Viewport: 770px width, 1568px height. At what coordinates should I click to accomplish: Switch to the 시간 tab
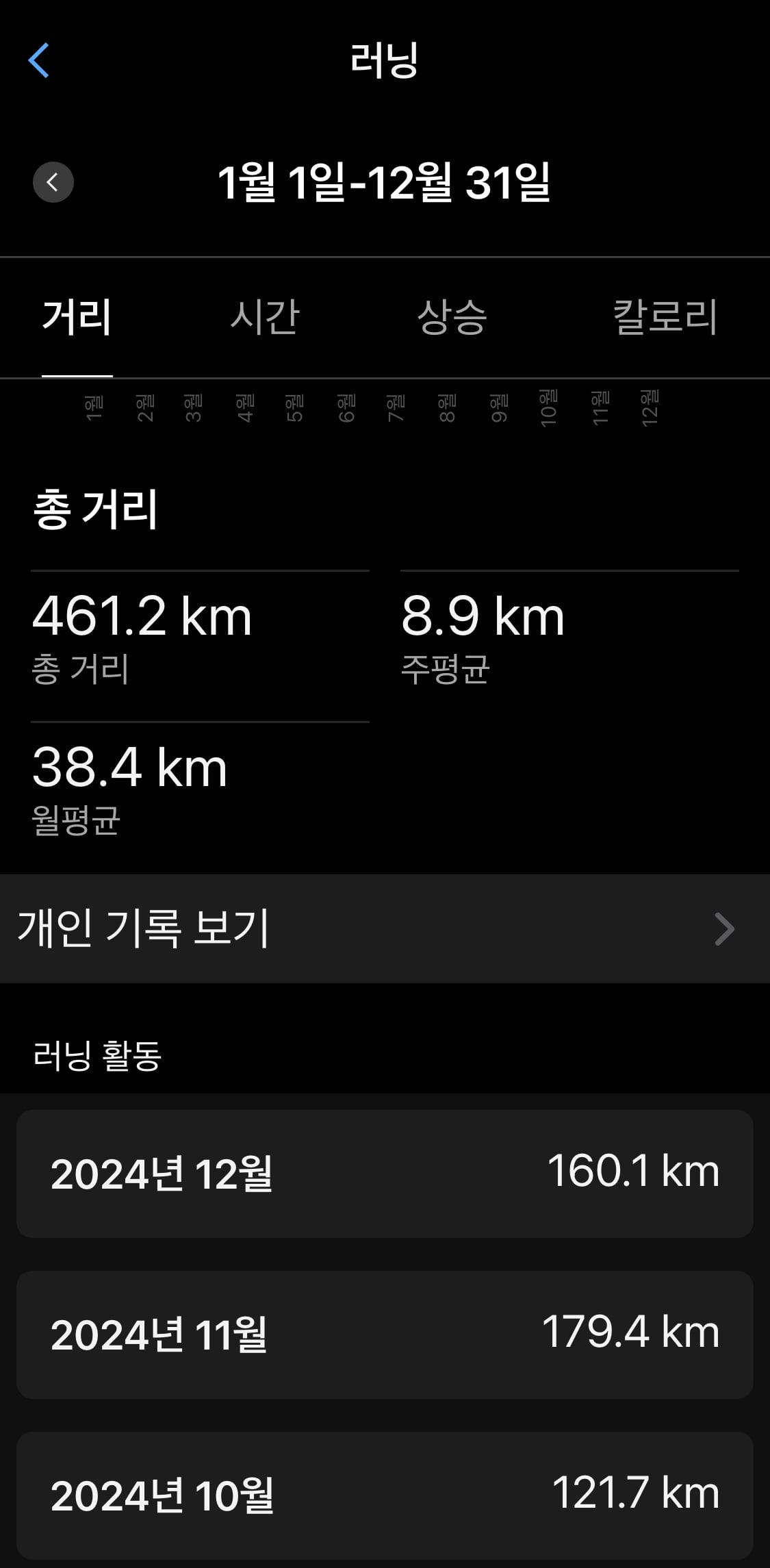tap(265, 317)
